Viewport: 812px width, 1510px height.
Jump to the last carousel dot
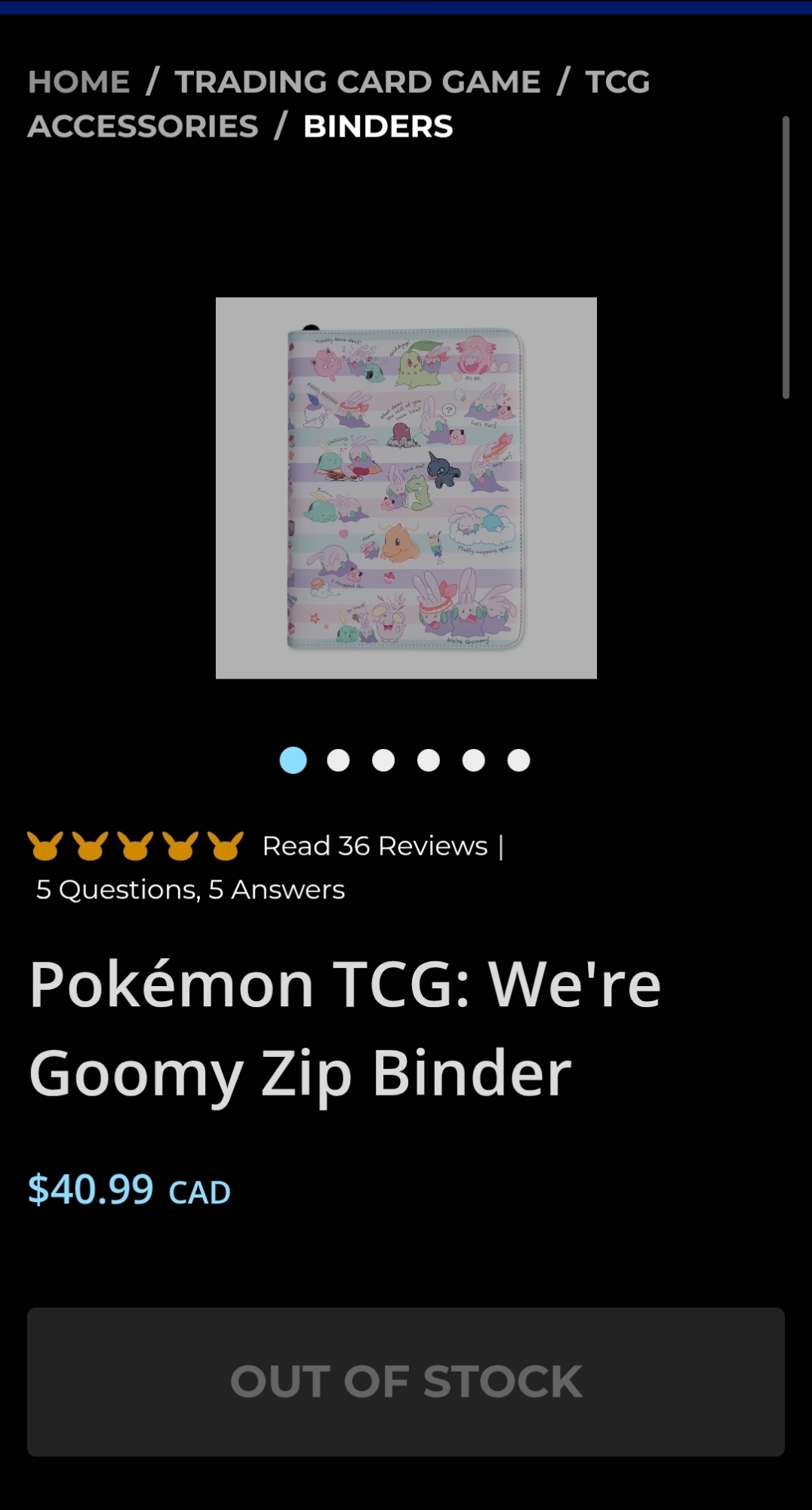pyautogui.click(x=518, y=760)
